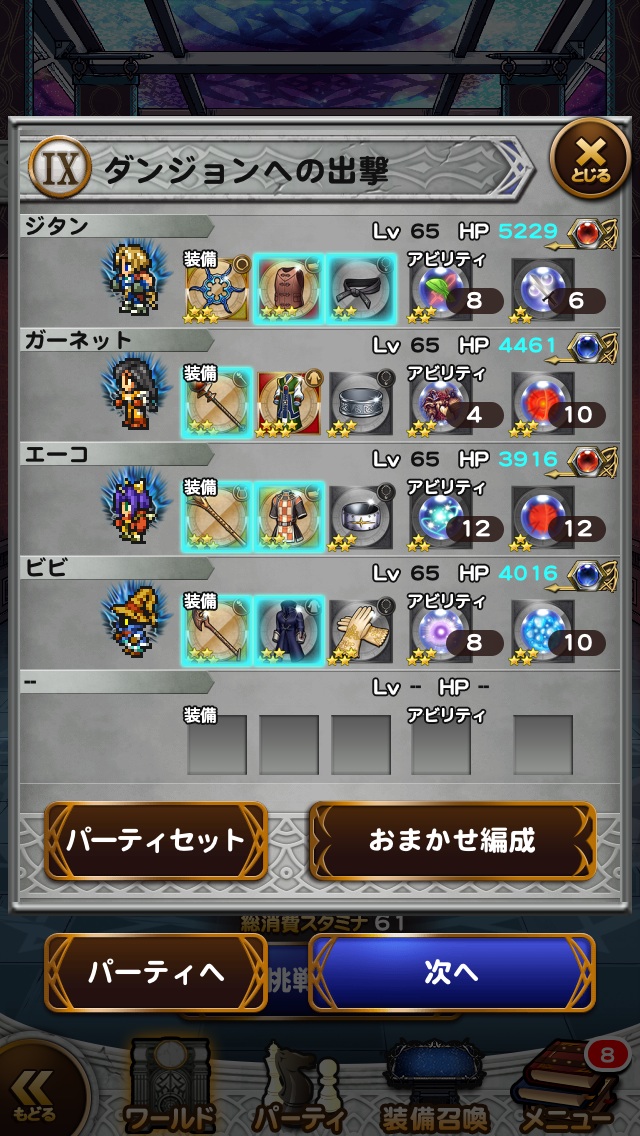Open ガーネット's armor equipment slot

pyautogui.click(x=289, y=401)
